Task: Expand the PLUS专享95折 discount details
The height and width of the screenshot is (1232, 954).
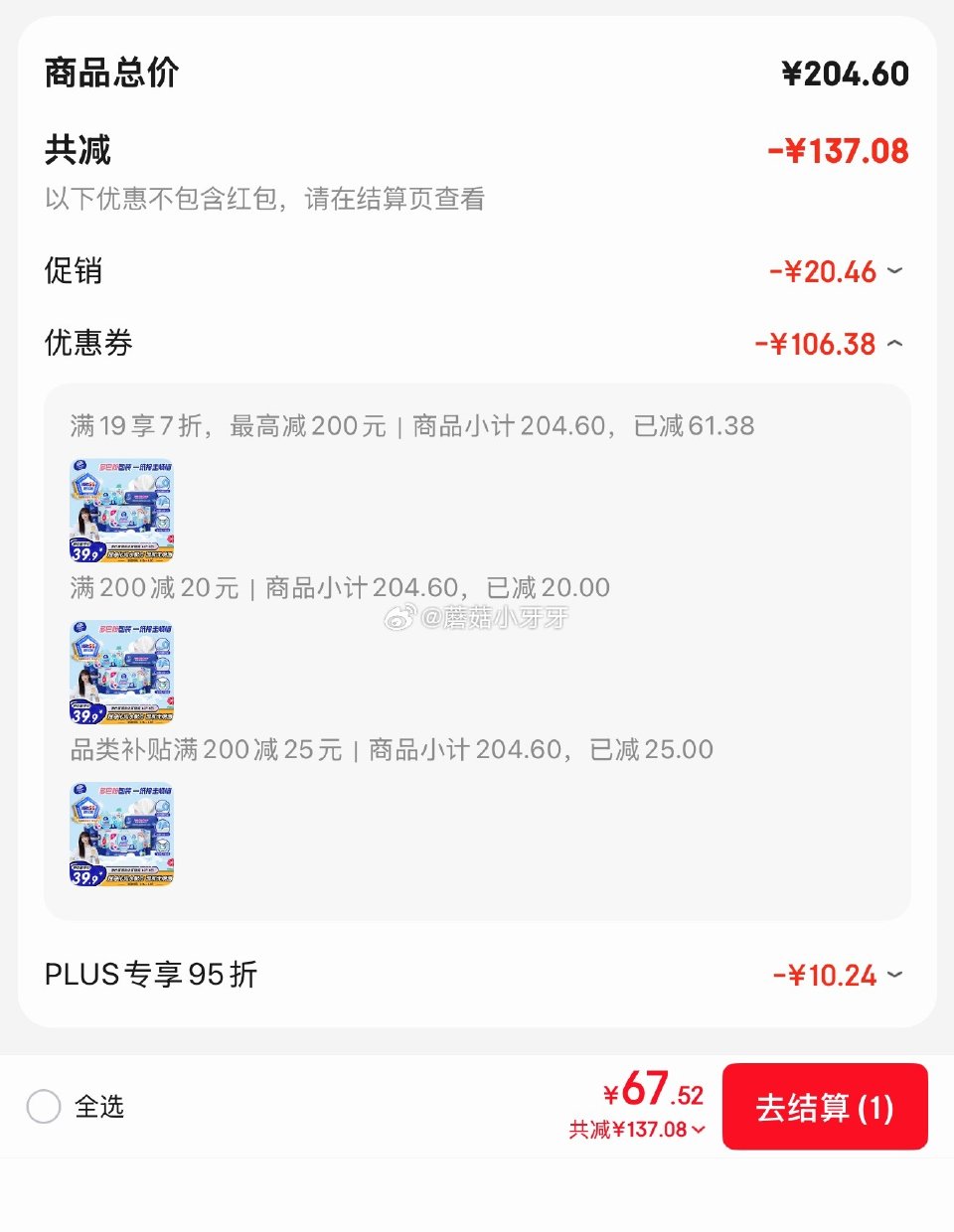Action: [893, 975]
